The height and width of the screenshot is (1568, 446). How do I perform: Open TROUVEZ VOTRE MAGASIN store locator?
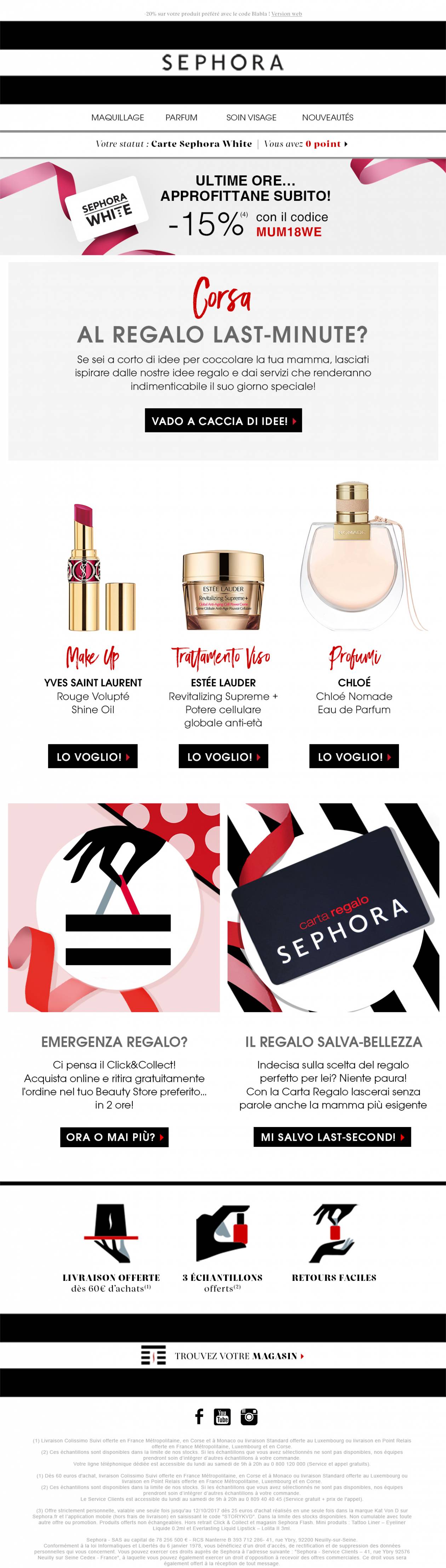[238, 1355]
